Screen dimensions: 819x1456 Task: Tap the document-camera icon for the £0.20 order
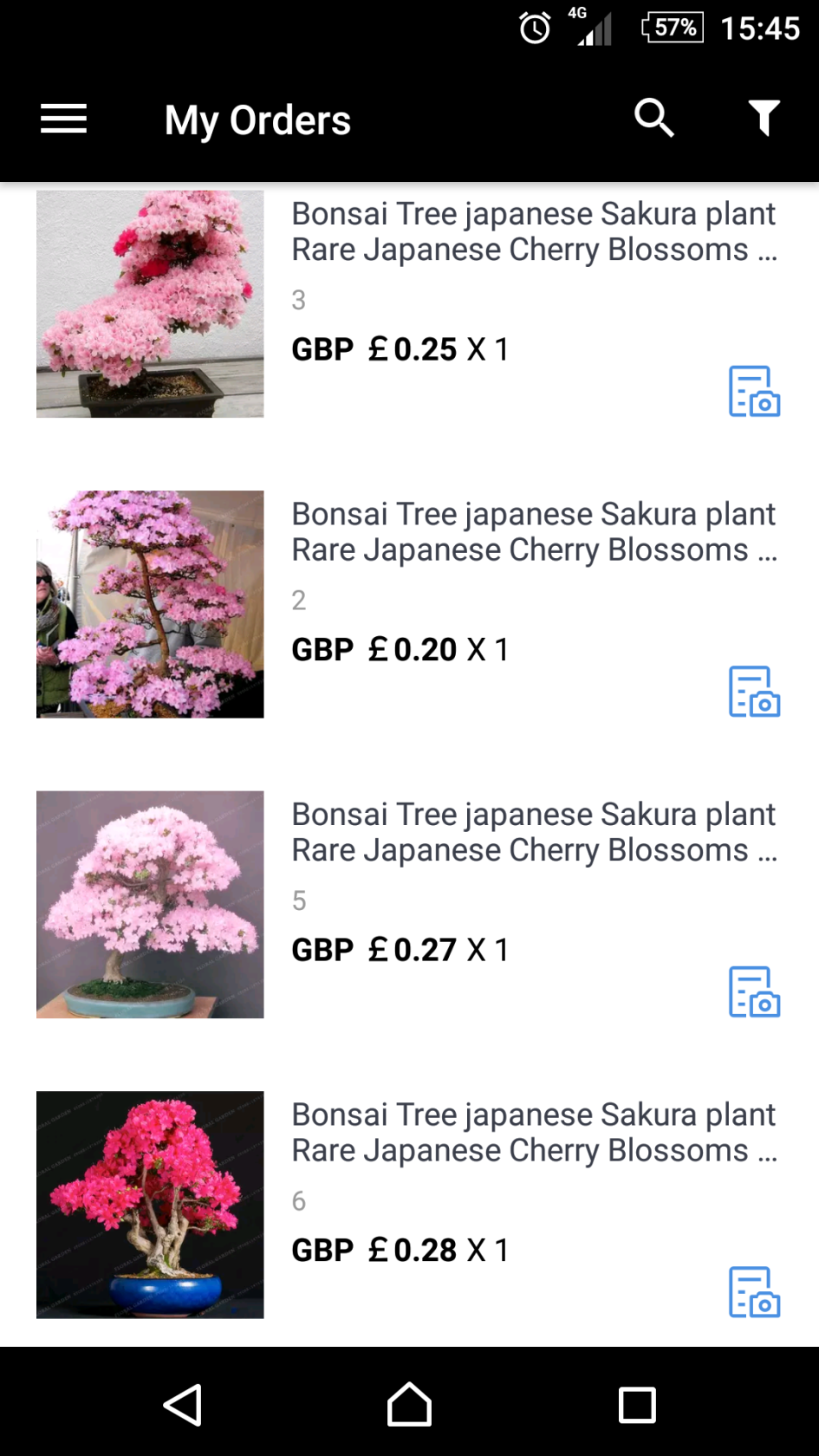(754, 692)
